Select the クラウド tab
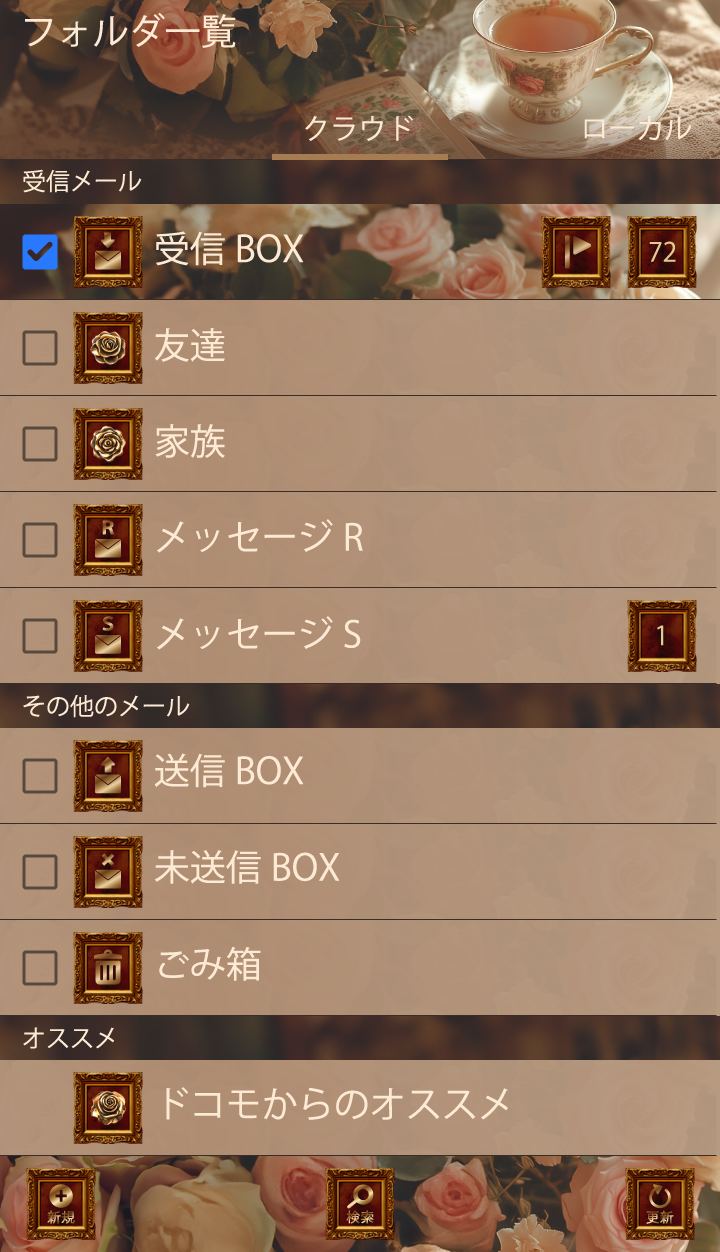Screen dimensions: 720x1252 [x=359, y=128]
